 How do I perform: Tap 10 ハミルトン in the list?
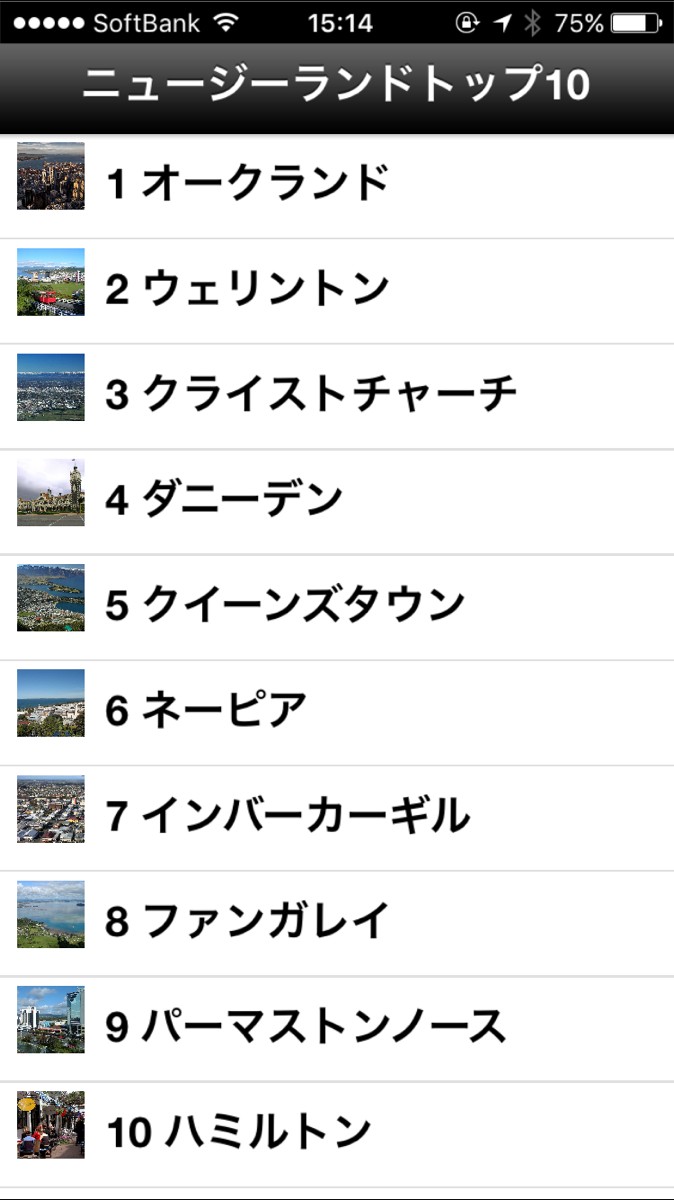tap(239, 1133)
